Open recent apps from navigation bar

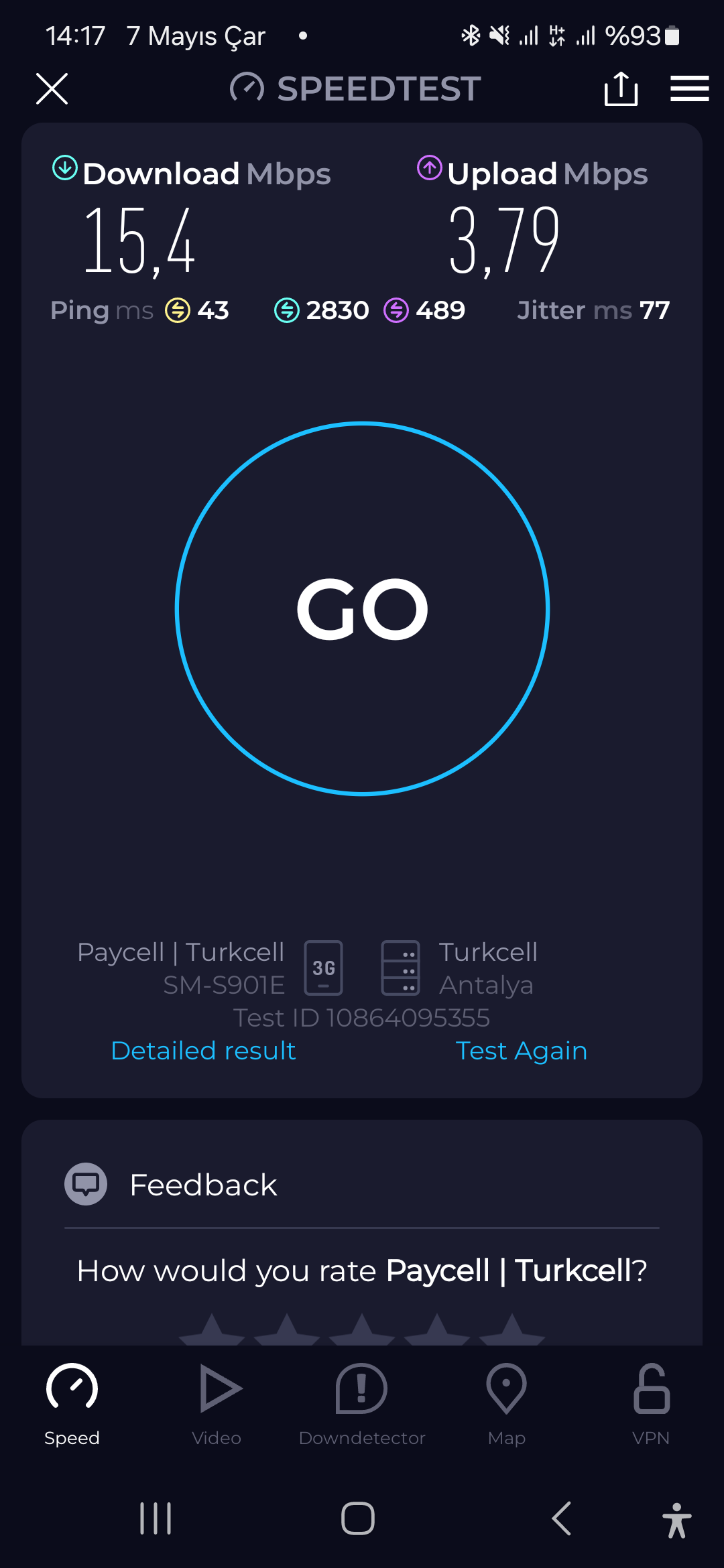[156, 1518]
